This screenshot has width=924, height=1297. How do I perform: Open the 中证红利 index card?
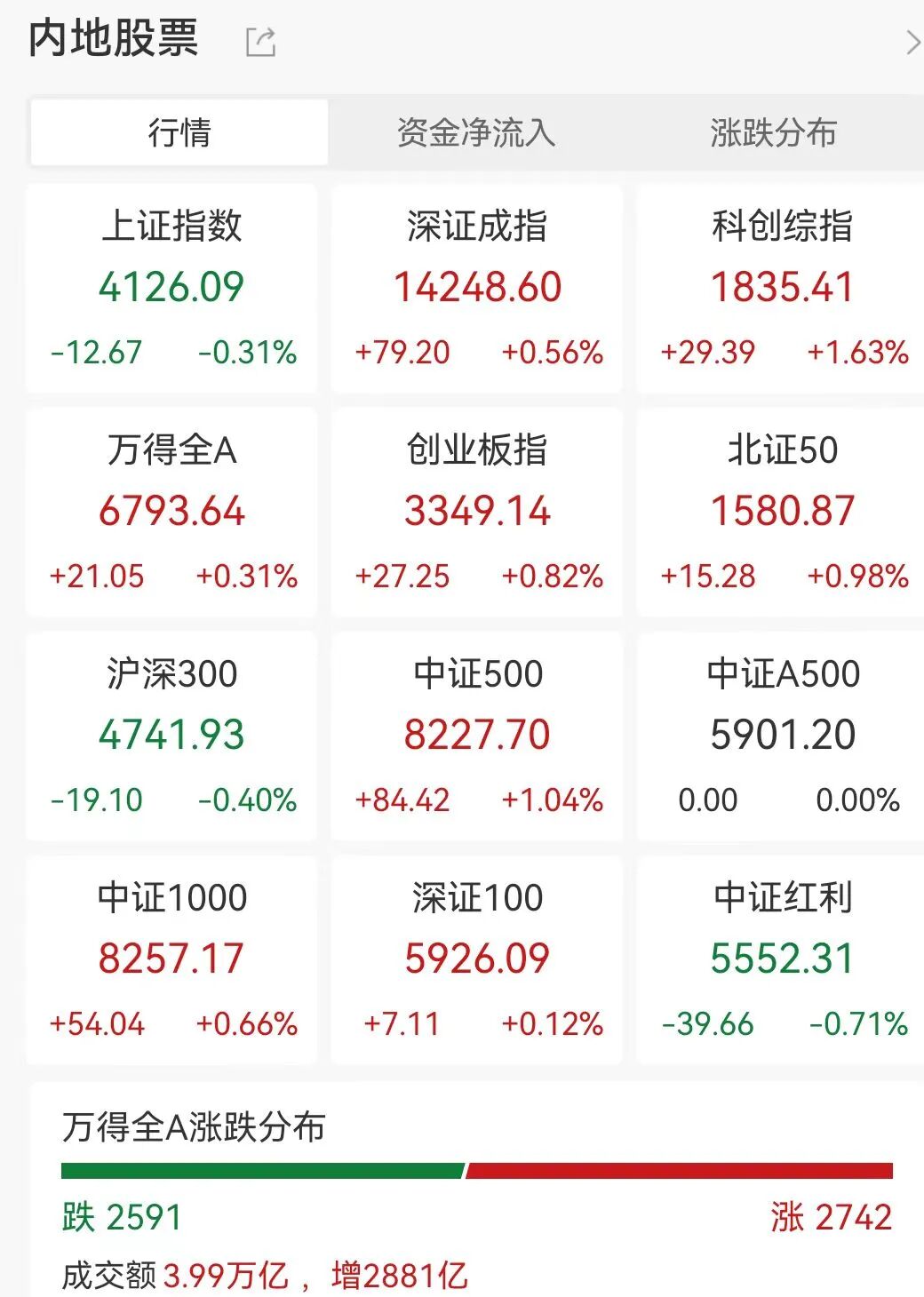point(782,958)
